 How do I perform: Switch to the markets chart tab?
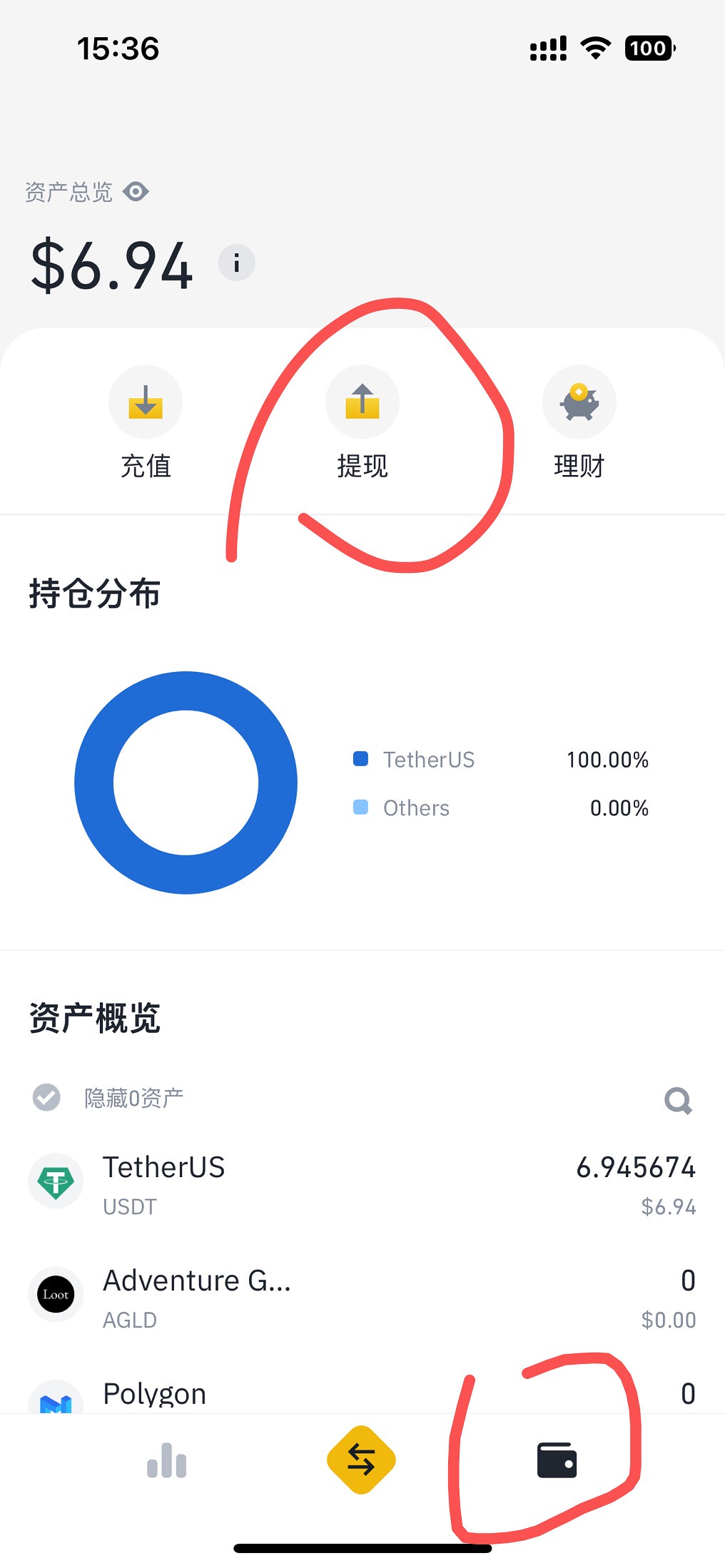point(166,1460)
